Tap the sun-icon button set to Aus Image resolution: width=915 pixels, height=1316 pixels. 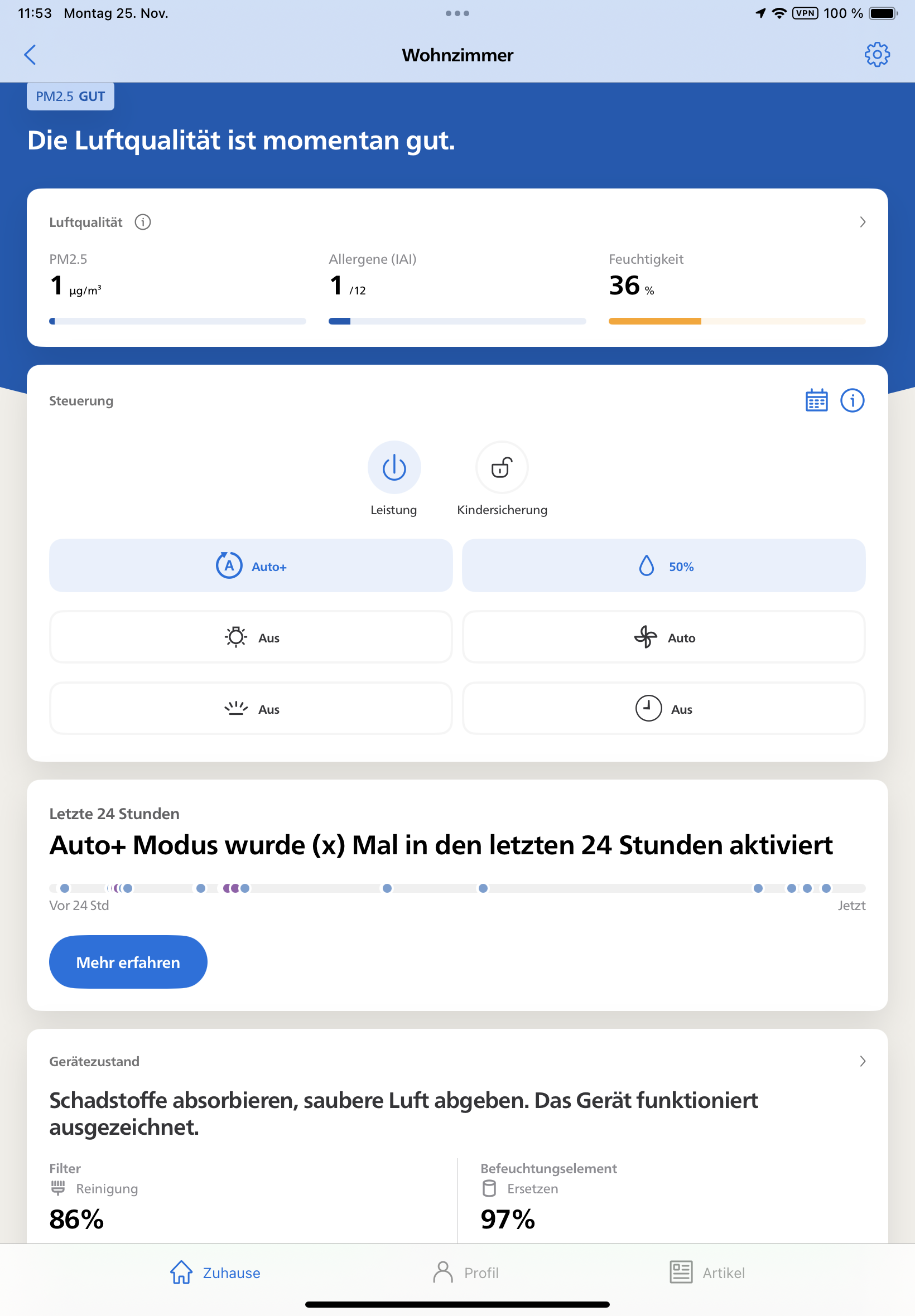pos(251,637)
